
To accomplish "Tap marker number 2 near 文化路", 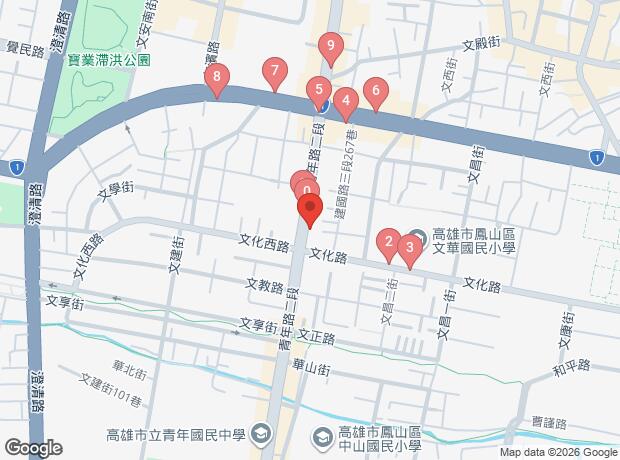I will [389, 242].
